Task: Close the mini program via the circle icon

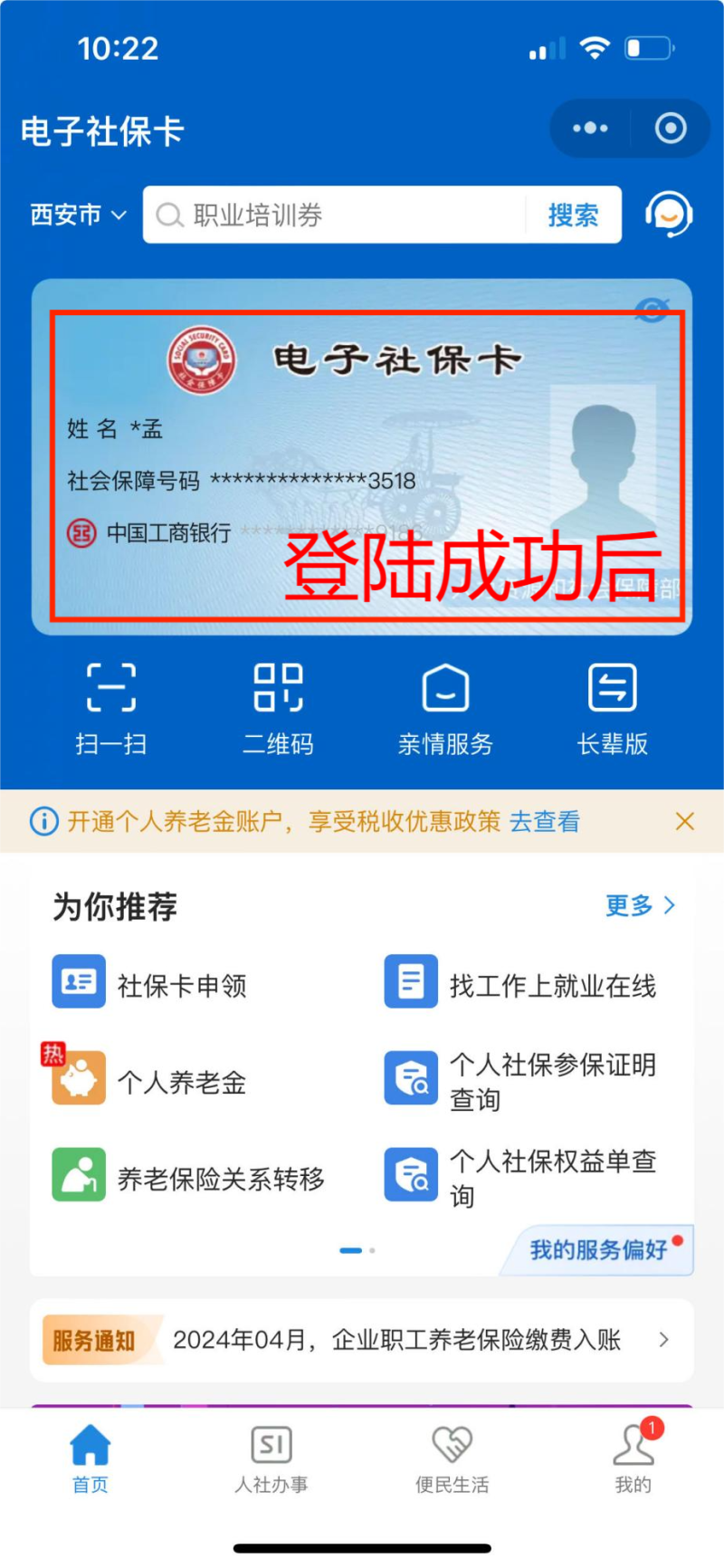Action: tap(671, 129)
